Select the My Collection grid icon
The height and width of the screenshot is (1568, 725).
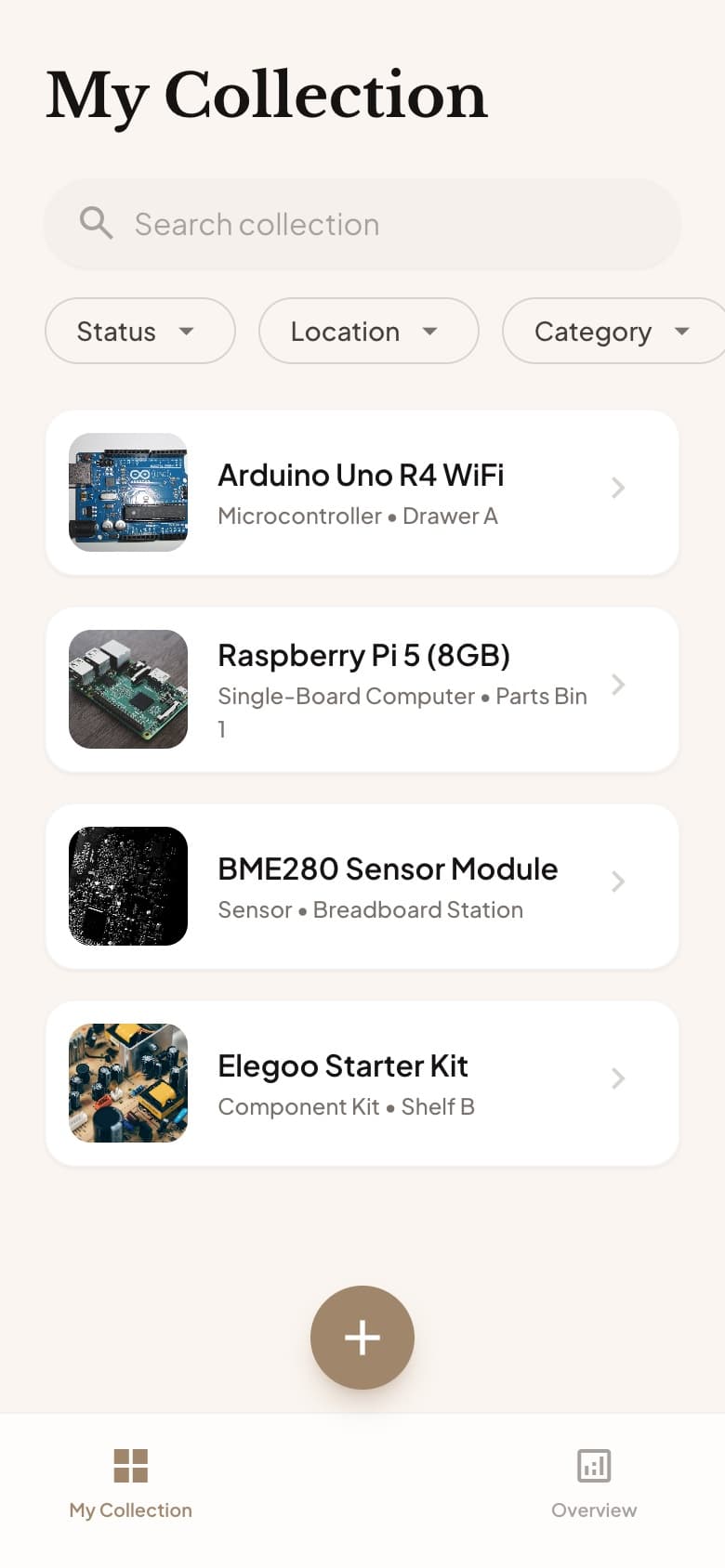130,1466
